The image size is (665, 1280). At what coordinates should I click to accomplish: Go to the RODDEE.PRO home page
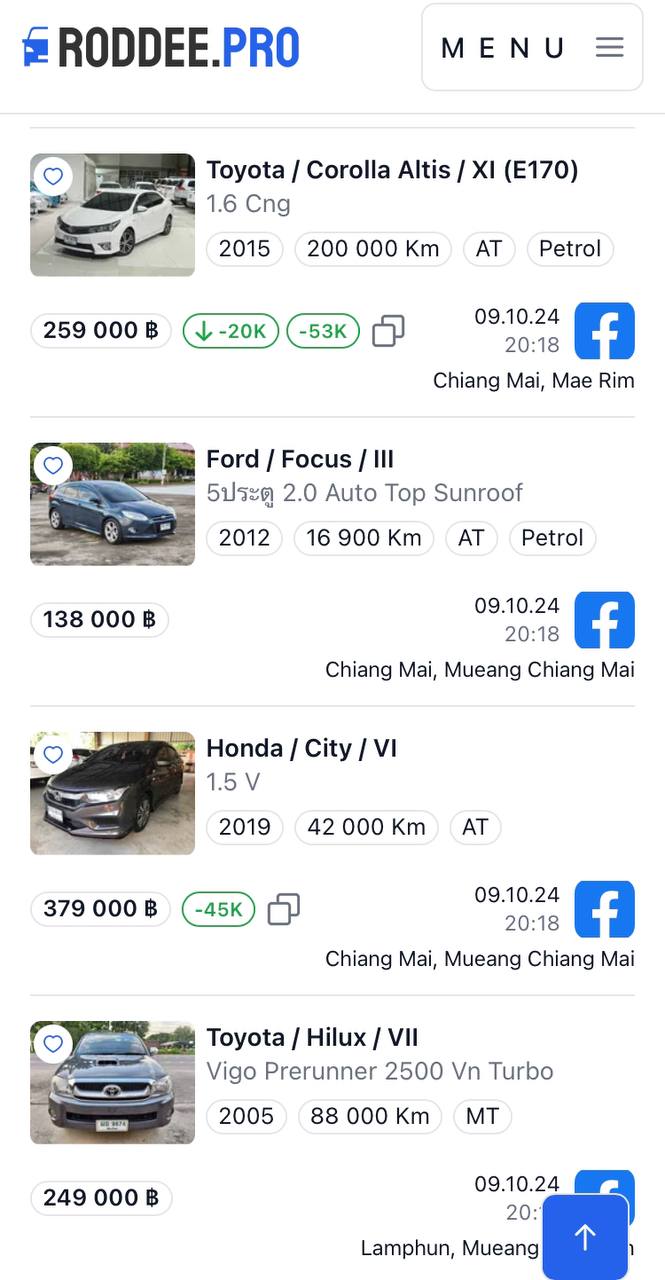pyautogui.click(x=161, y=48)
